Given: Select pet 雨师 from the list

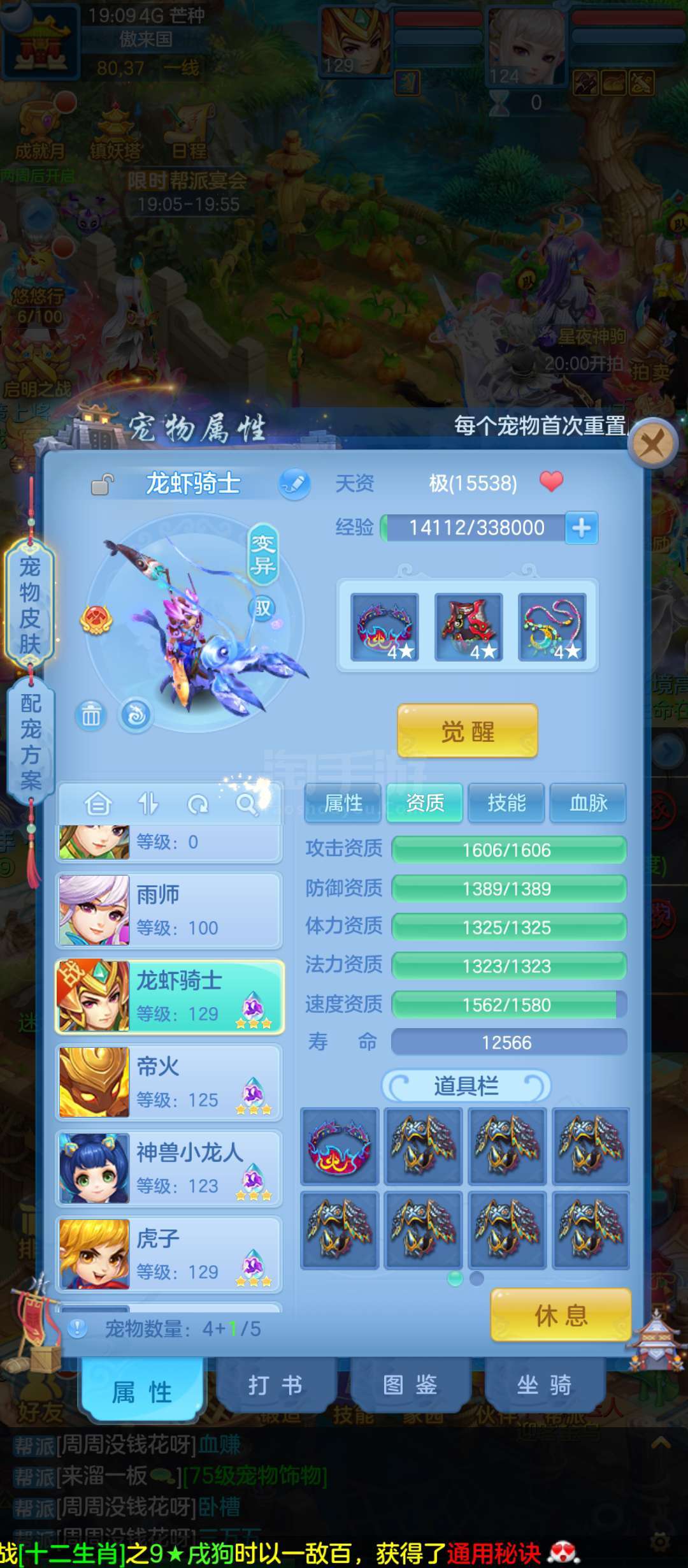Looking at the screenshot, I should coord(169,910).
